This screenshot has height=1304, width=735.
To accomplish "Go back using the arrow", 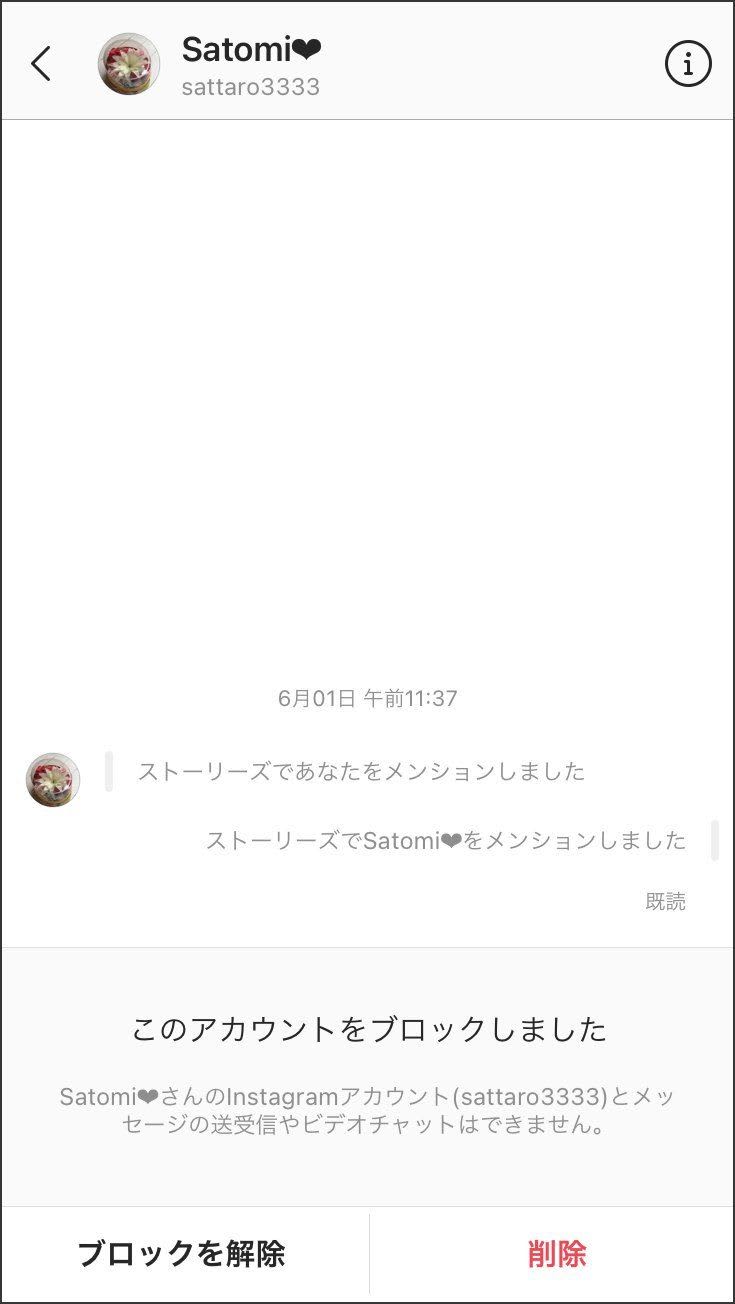I will point(40,64).
